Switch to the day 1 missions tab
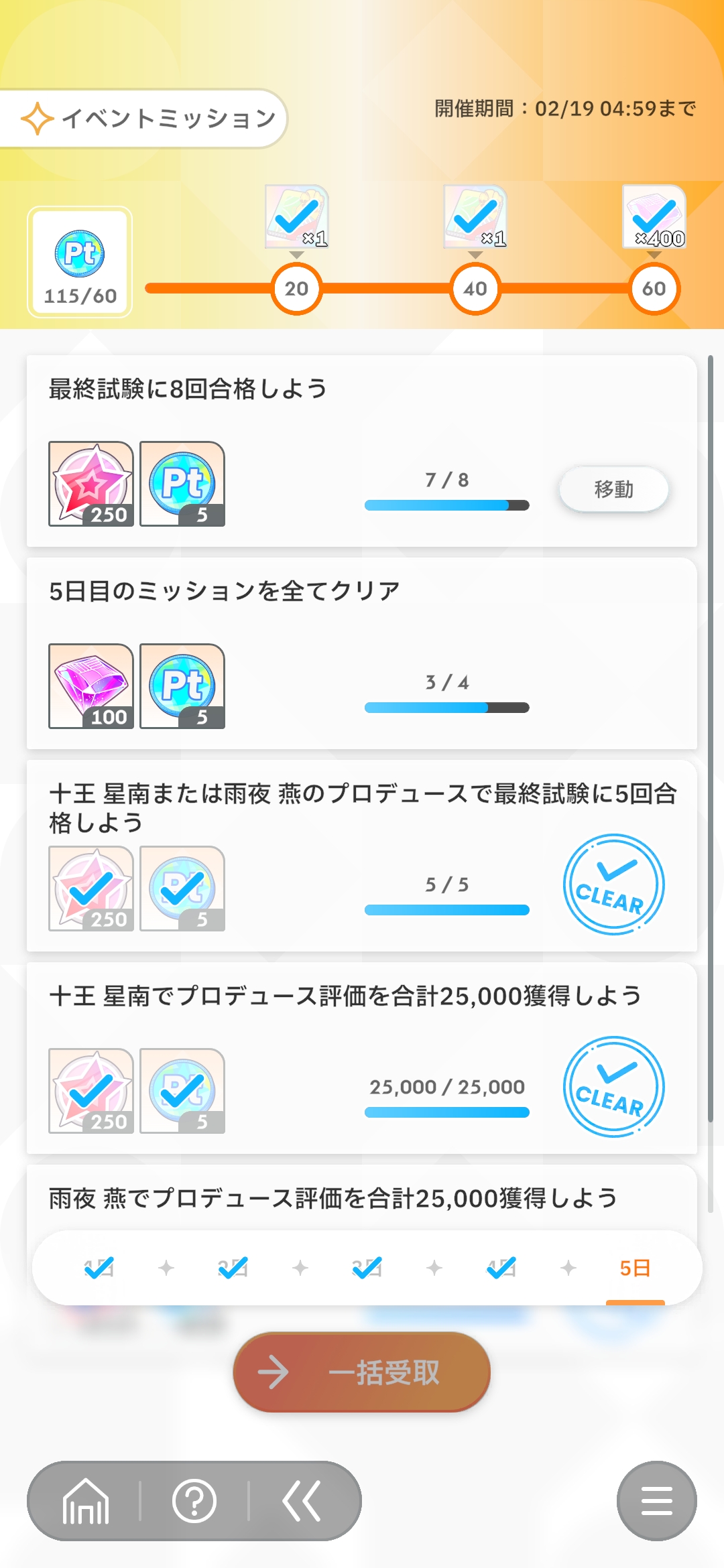 click(x=99, y=1268)
